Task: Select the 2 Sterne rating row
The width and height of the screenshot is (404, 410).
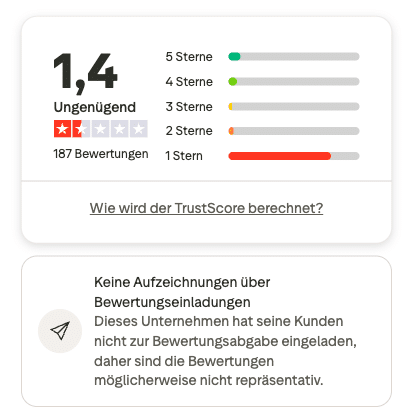Action: click(262, 131)
